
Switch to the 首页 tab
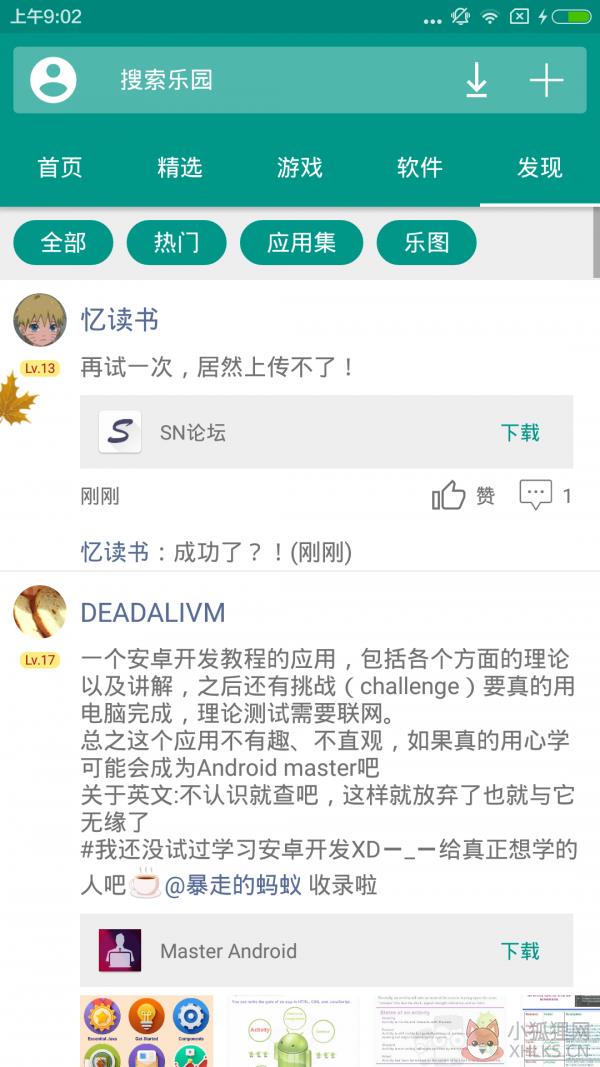pyautogui.click(x=60, y=167)
